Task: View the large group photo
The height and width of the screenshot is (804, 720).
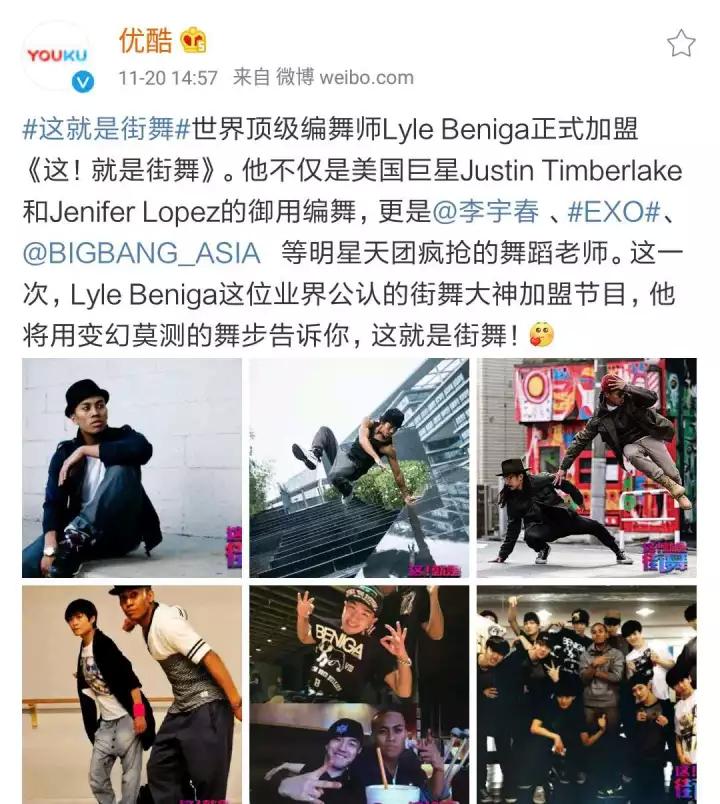Action: tap(586, 694)
